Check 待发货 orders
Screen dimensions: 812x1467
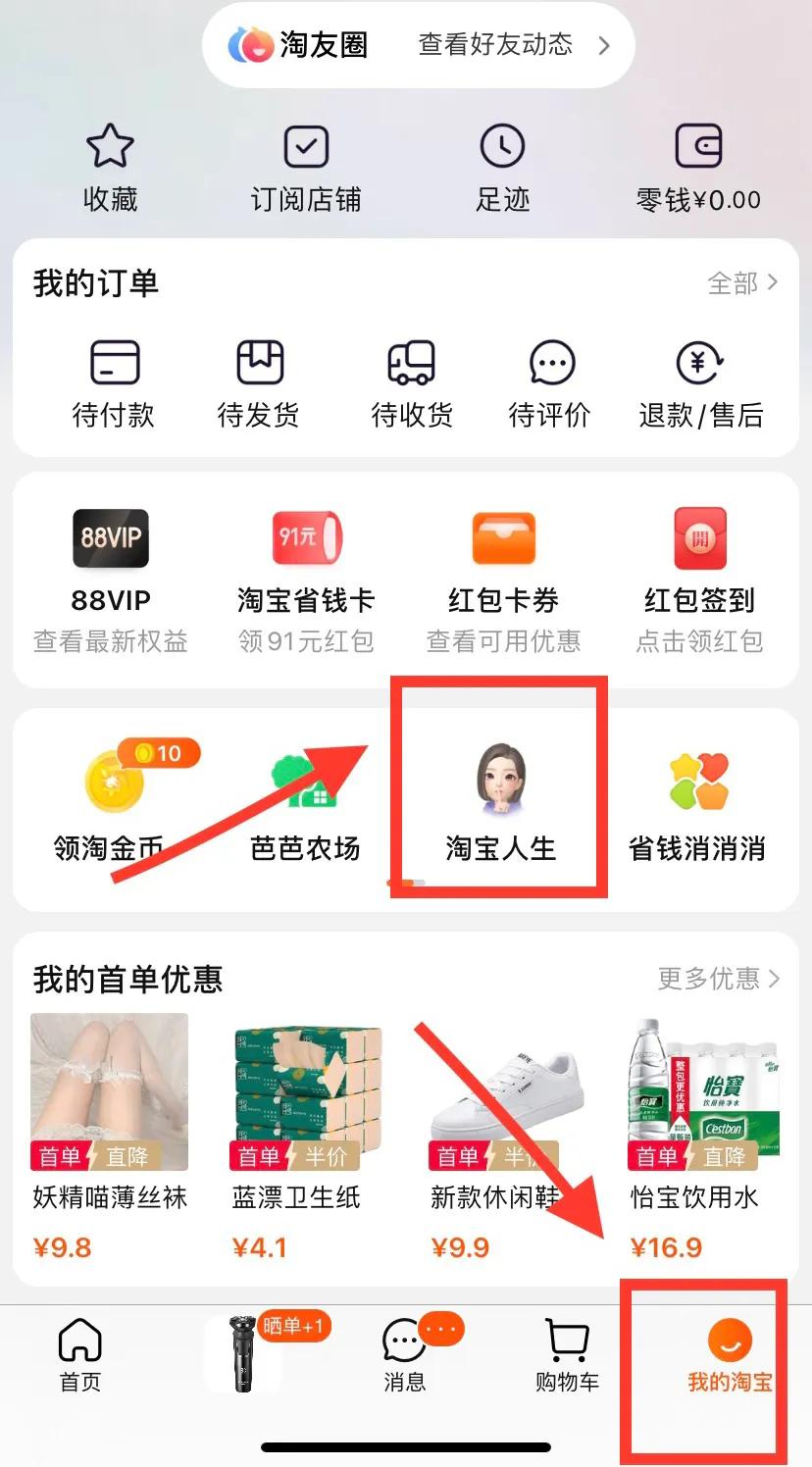coord(259,384)
